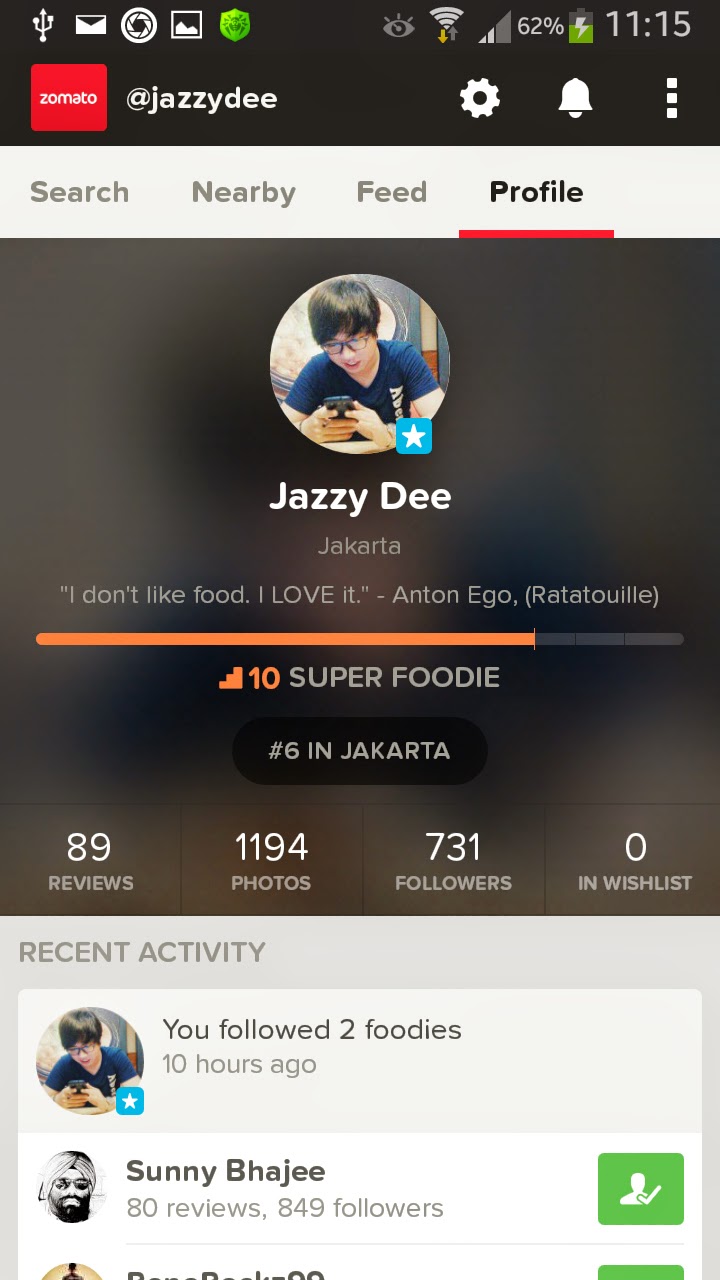Open the notifications bell

(575, 98)
